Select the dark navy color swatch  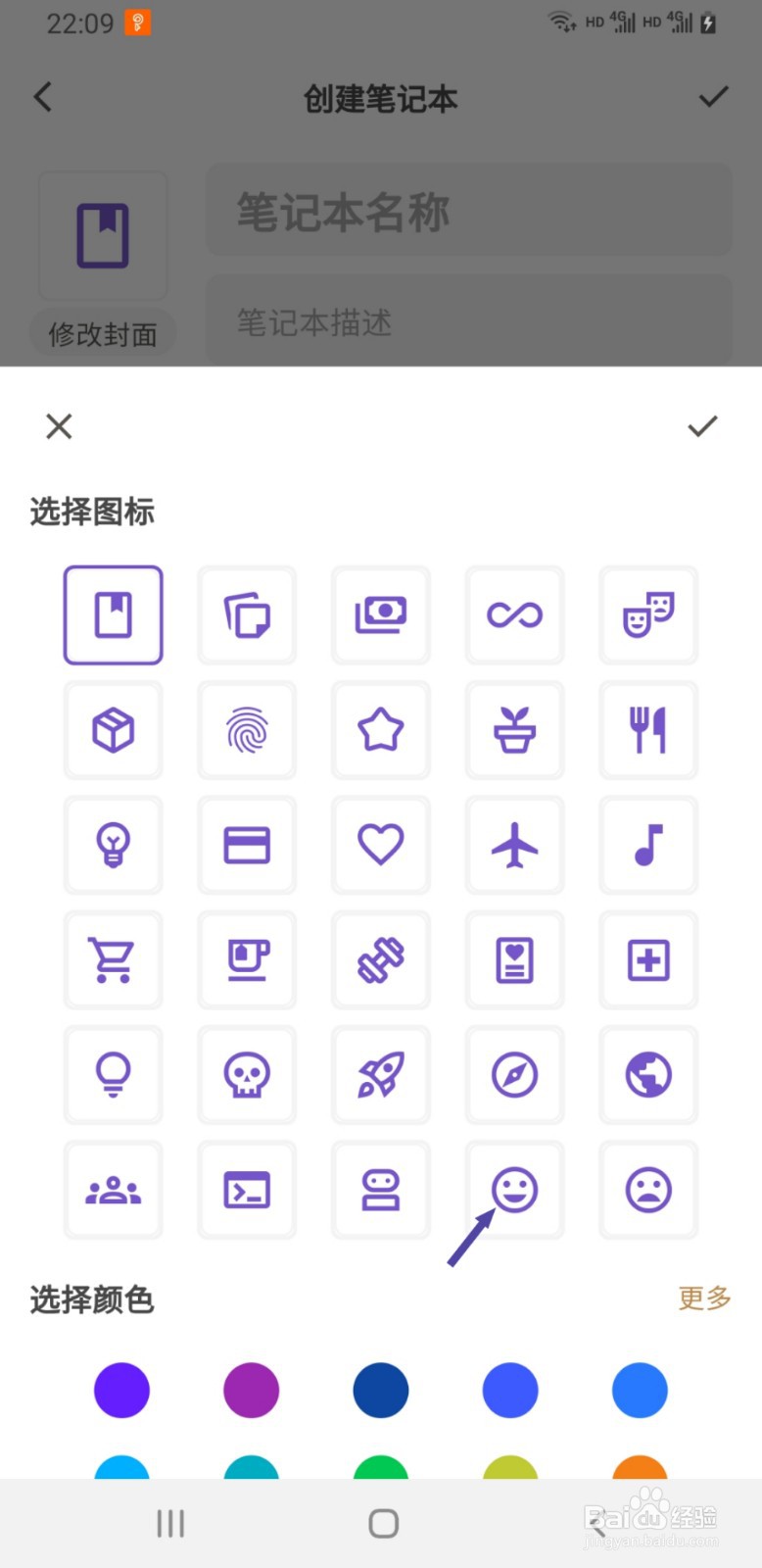381,1390
